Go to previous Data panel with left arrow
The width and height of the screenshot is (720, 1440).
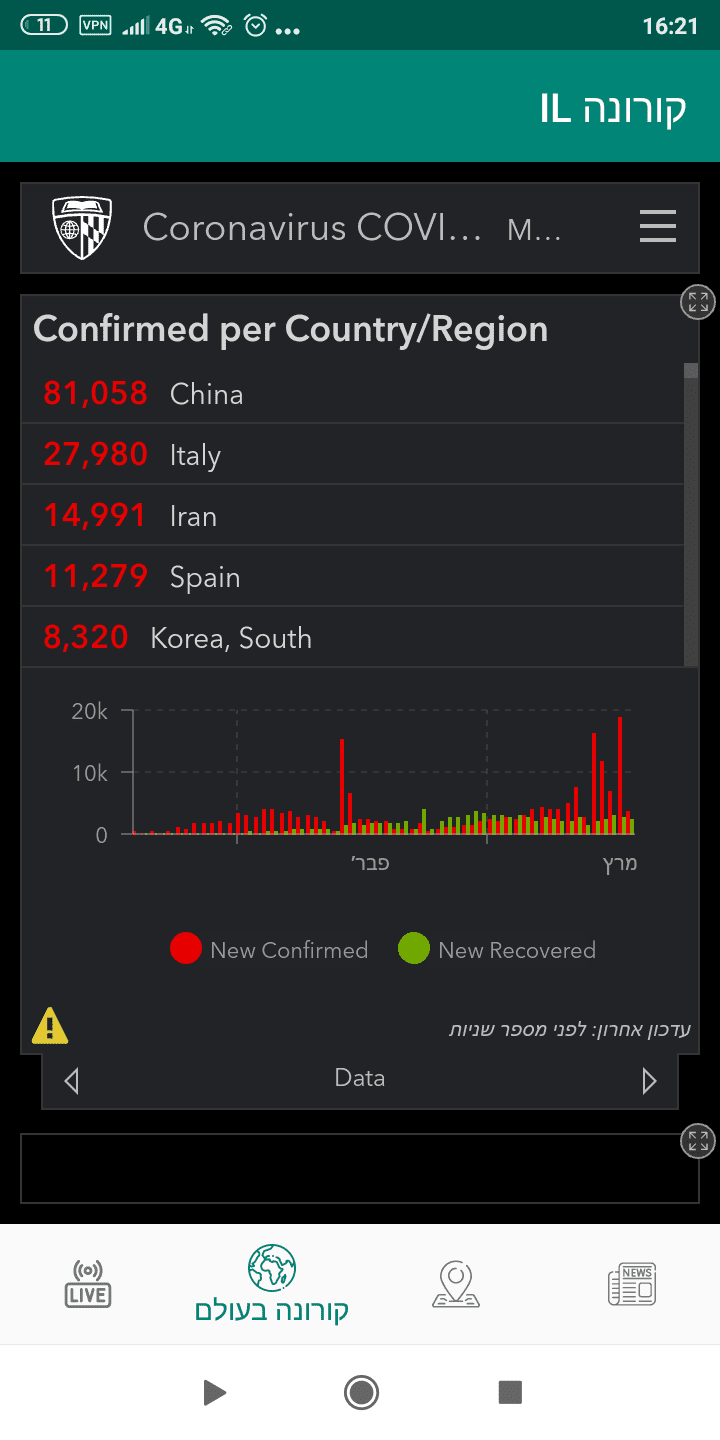pos(71,1080)
